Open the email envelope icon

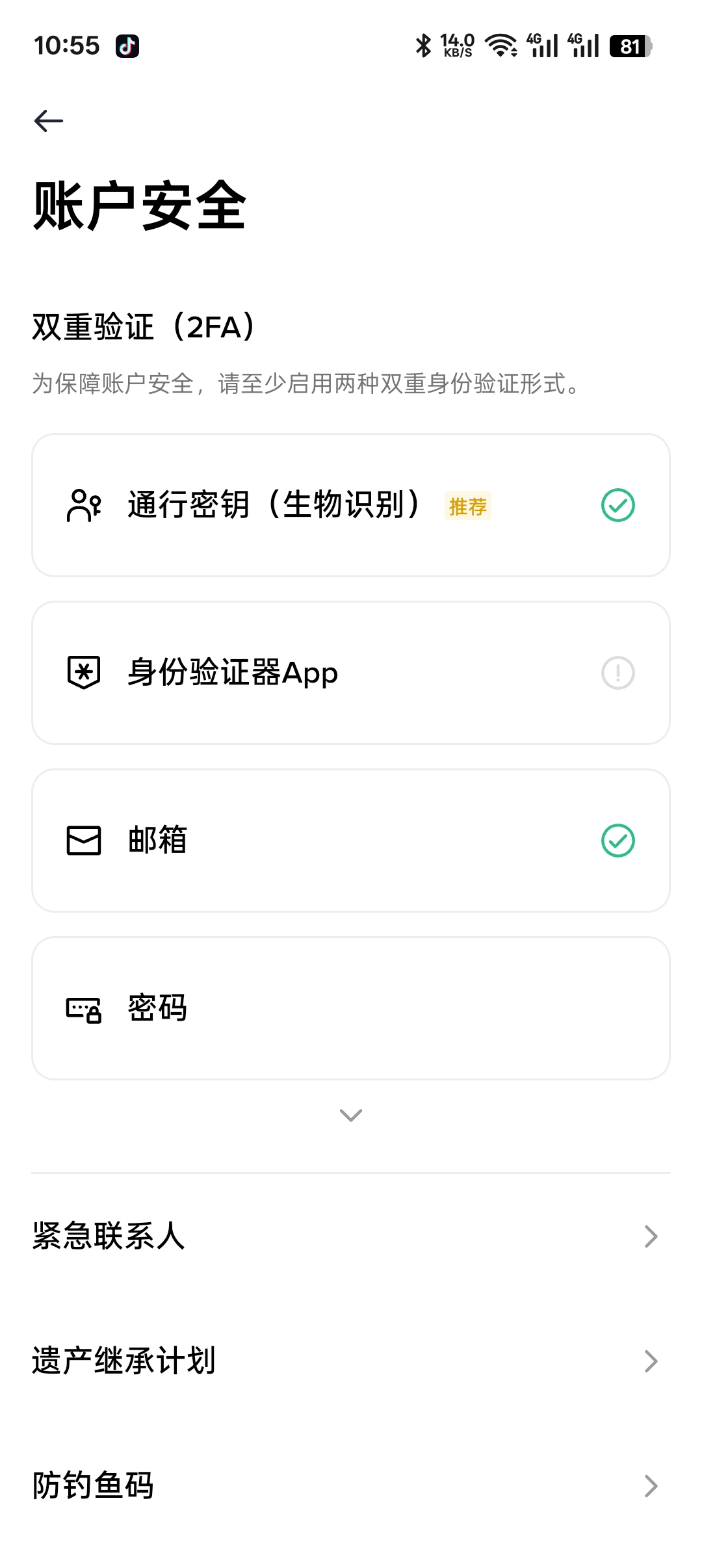point(83,841)
